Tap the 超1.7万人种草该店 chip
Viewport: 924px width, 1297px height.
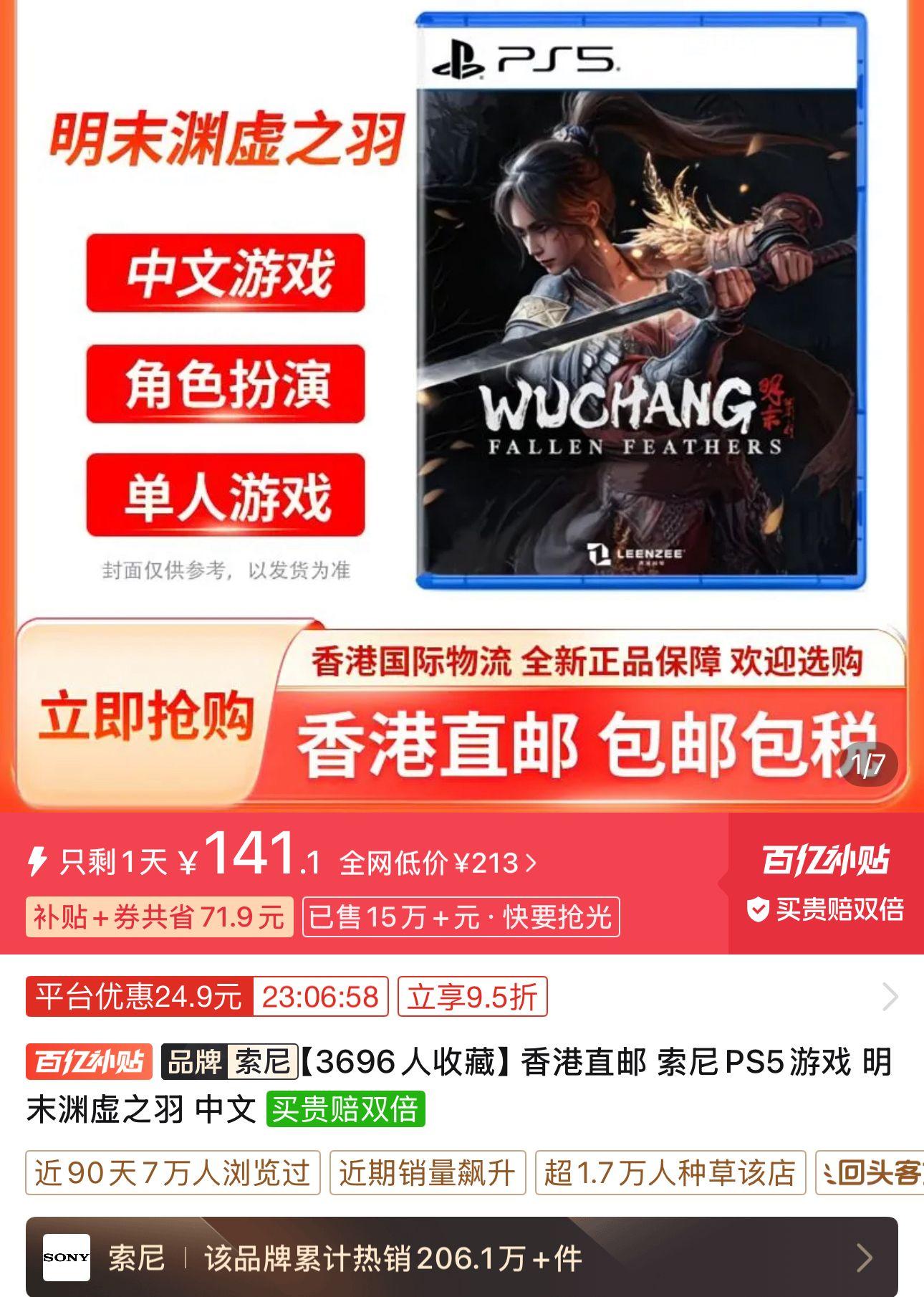(x=670, y=1173)
